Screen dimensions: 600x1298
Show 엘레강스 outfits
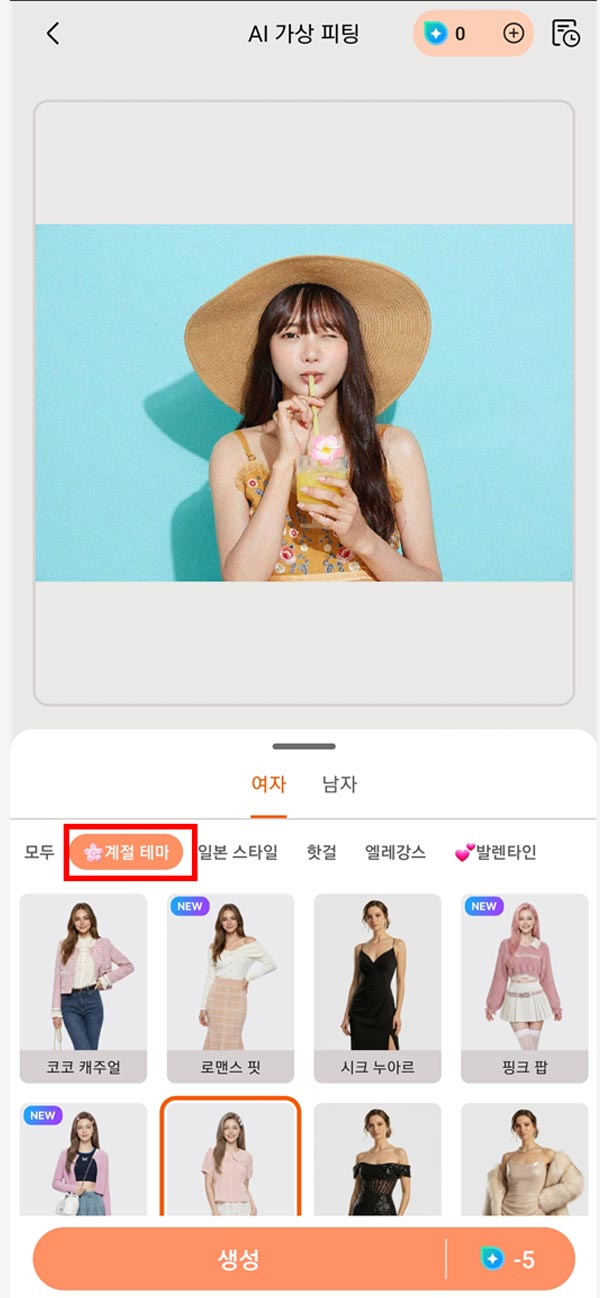[395, 852]
